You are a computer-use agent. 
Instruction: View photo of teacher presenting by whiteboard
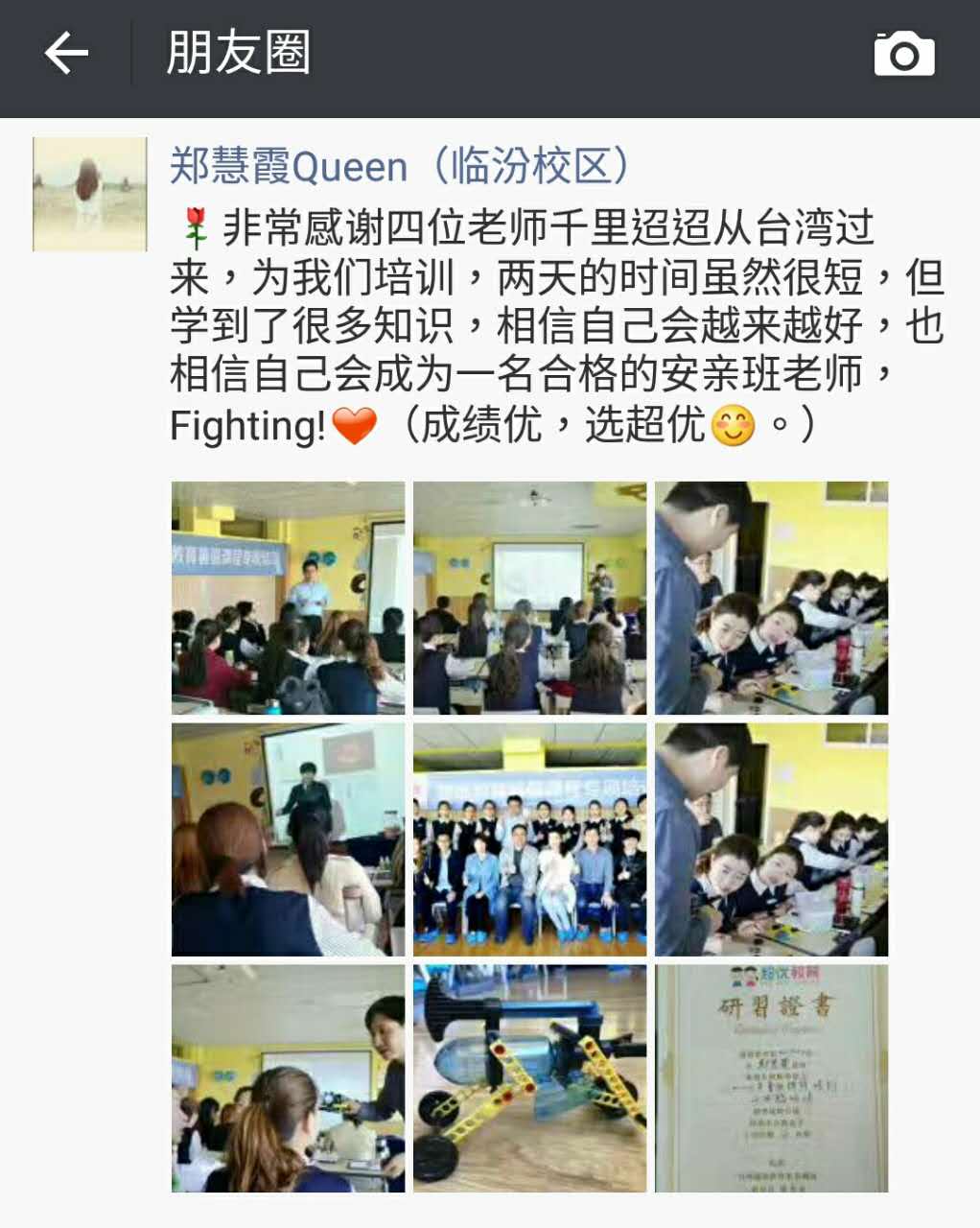288,839
